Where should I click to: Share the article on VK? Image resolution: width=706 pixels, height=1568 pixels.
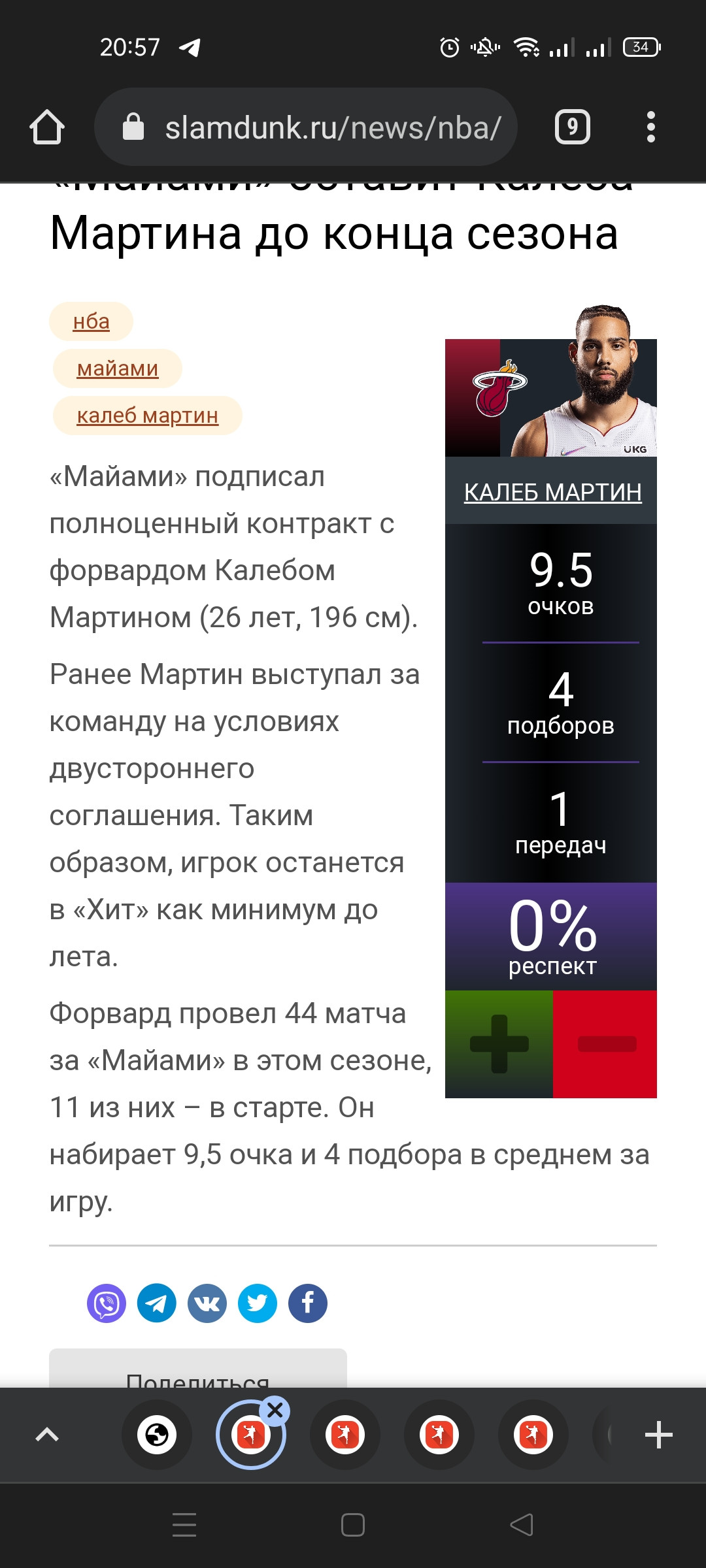click(207, 1303)
